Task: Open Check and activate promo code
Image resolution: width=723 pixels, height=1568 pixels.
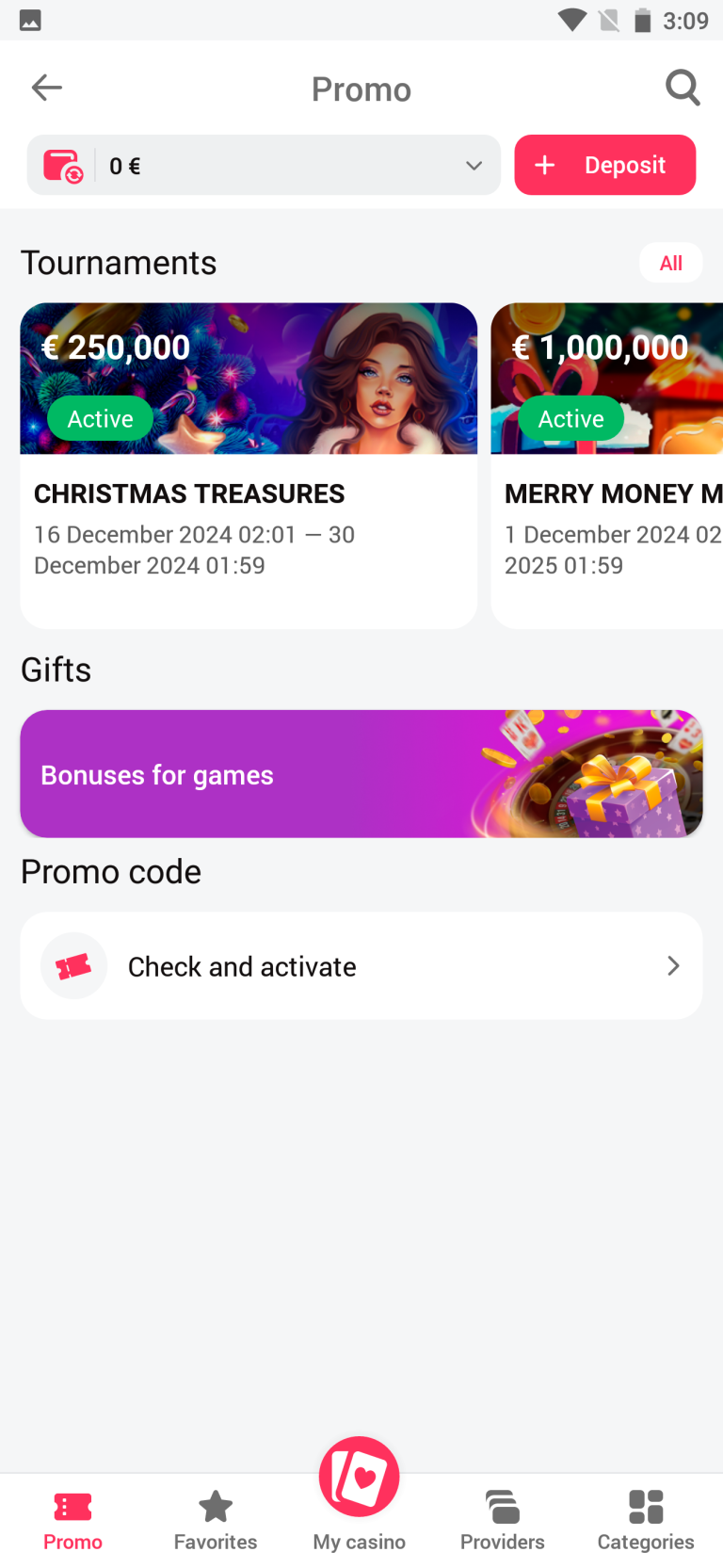Action: click(x=361, y=965)
